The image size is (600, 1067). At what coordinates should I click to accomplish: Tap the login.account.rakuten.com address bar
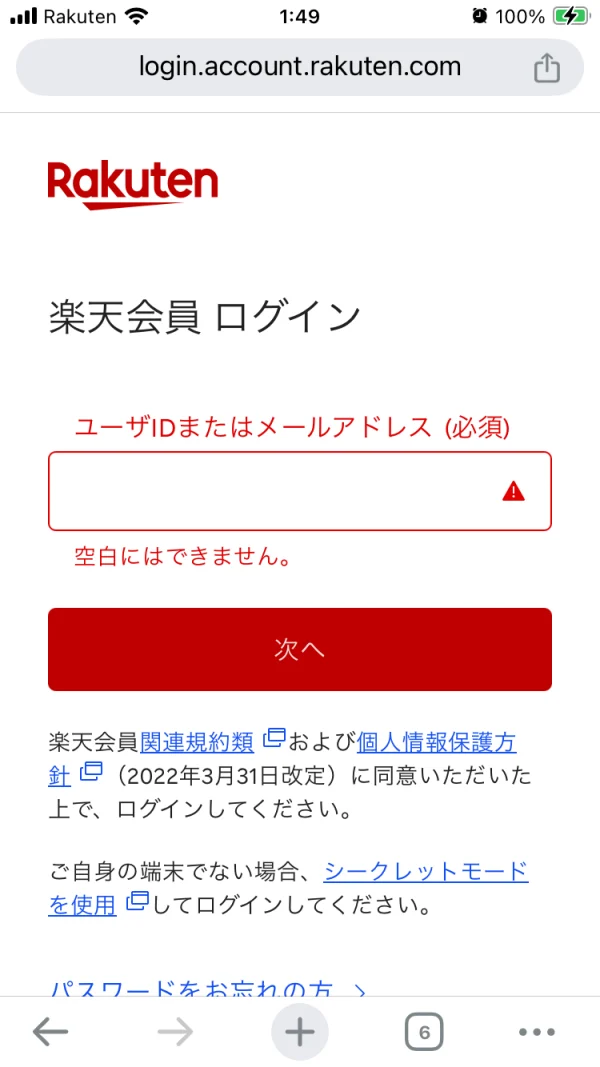point(299,67)
